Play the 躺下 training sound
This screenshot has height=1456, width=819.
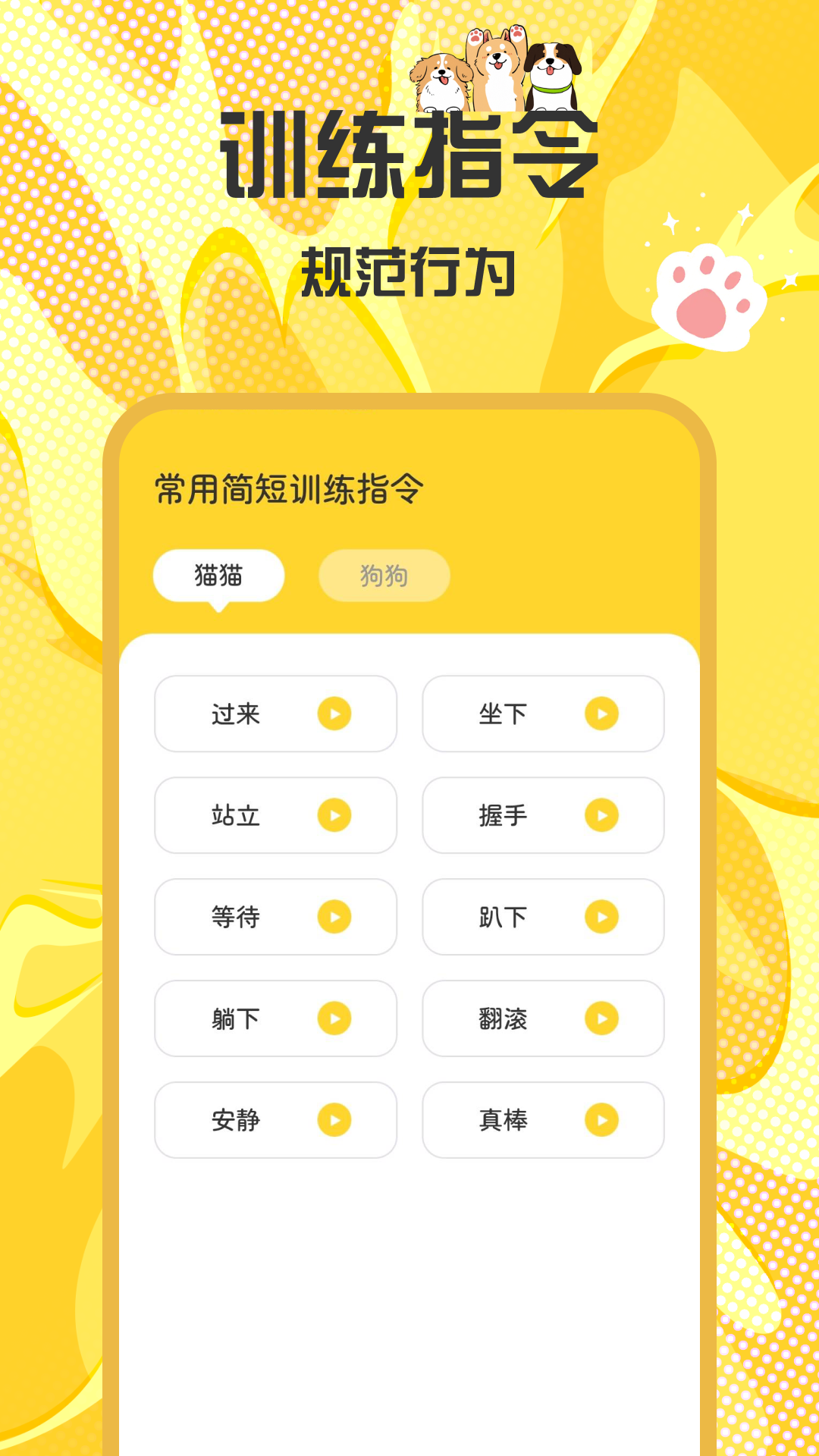point(337,1018)
